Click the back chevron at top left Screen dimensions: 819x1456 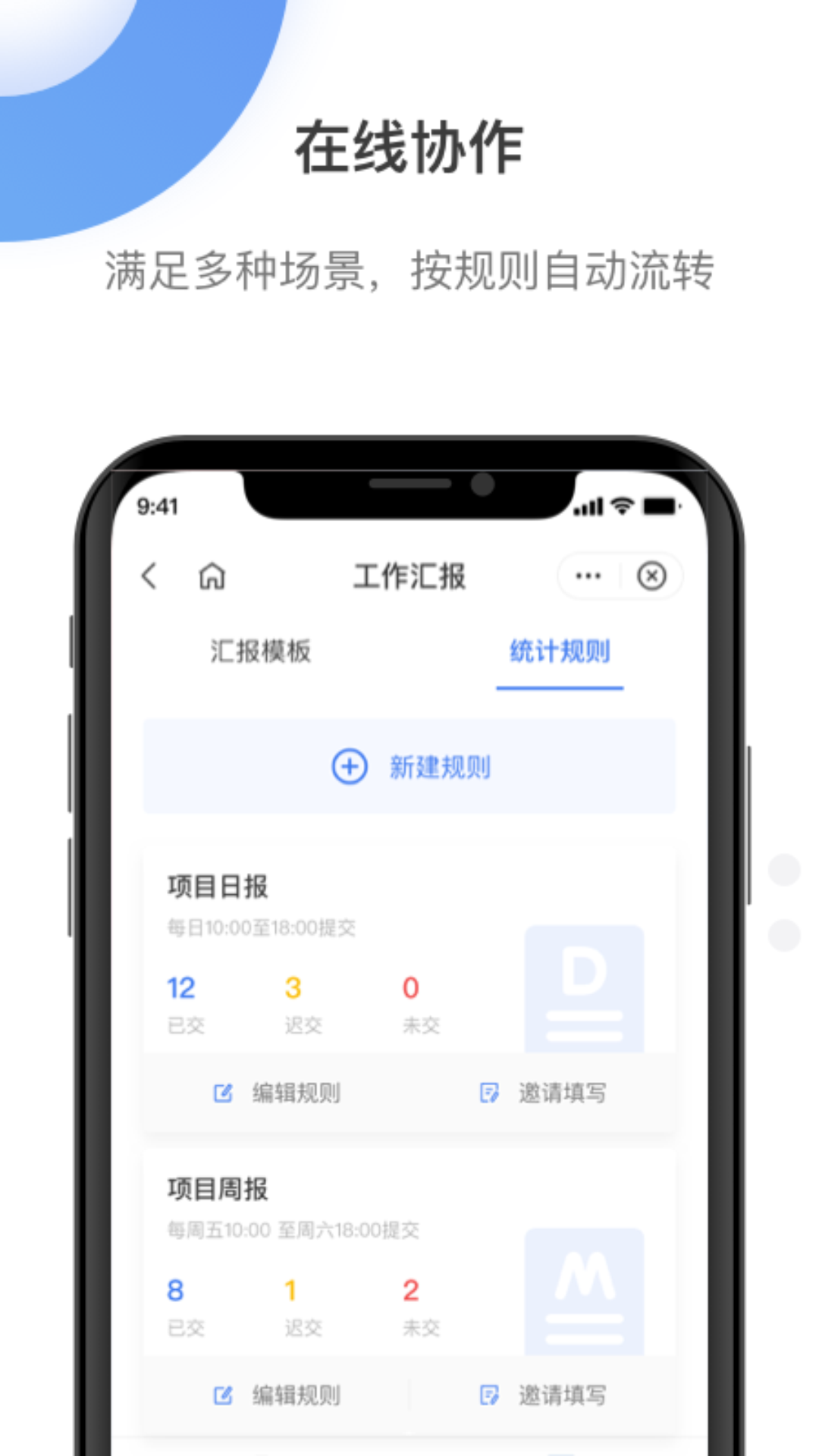click(149, 577)
